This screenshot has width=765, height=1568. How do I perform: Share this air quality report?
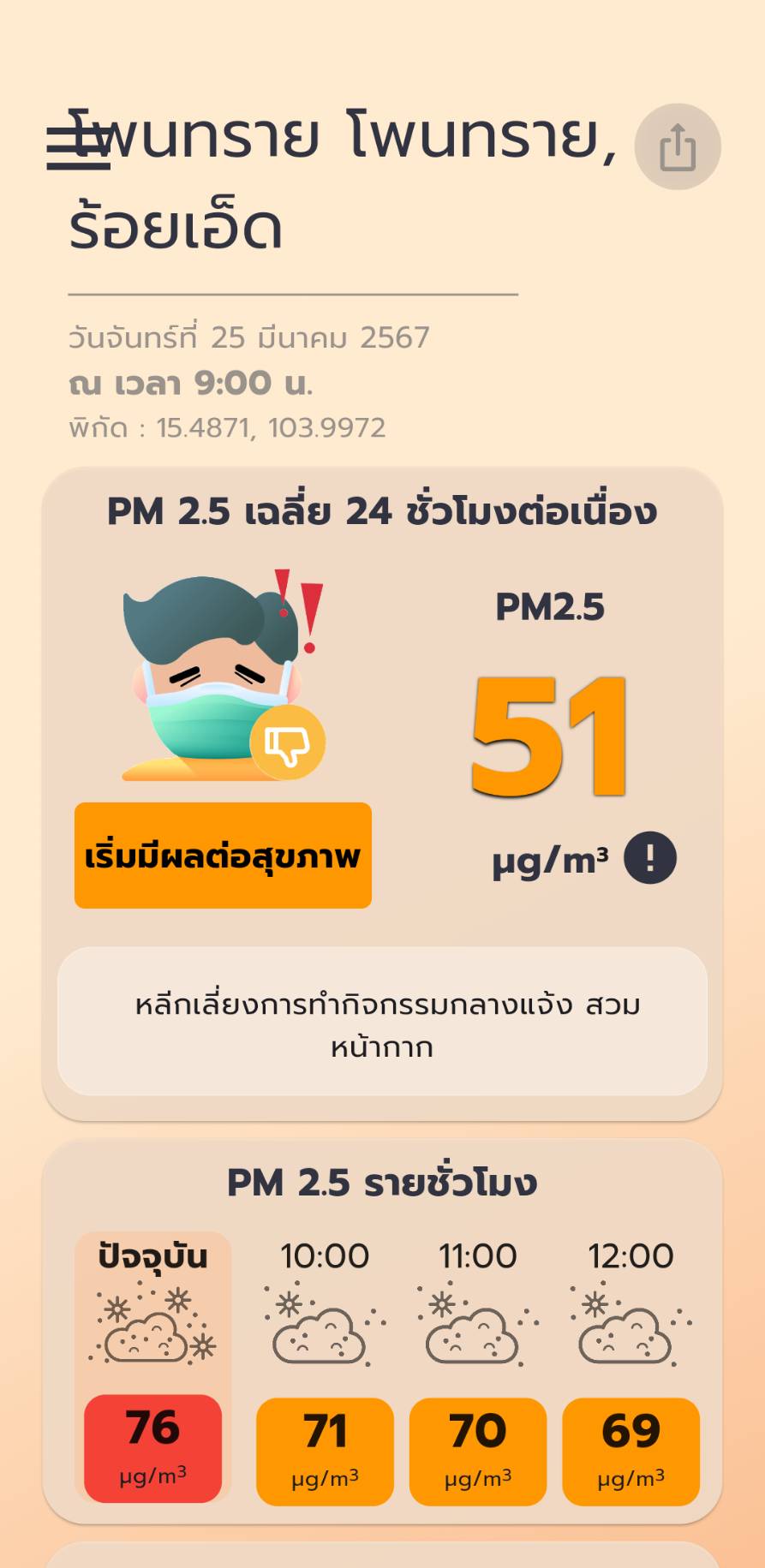coord(677,147)
